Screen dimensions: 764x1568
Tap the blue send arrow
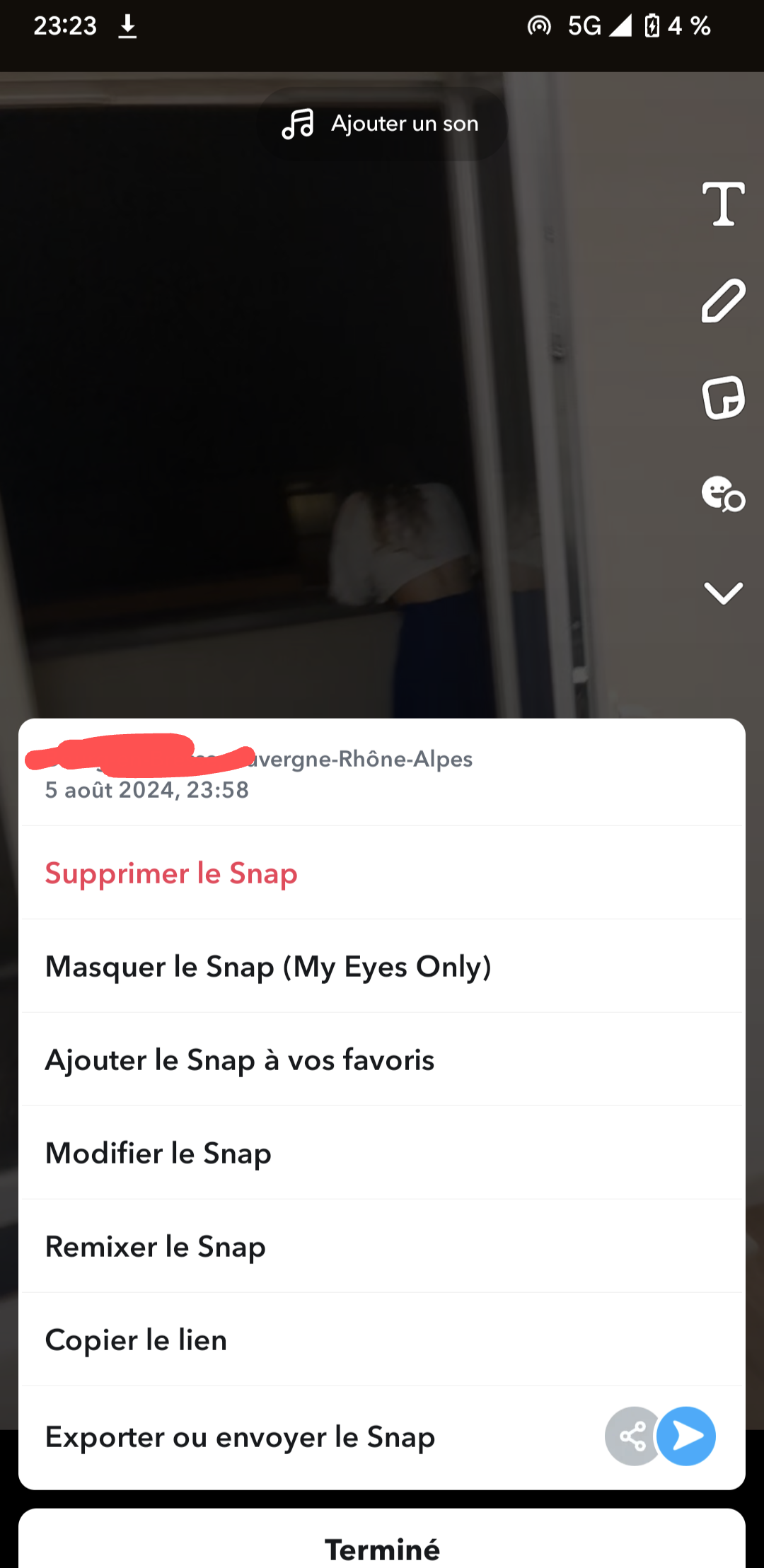point(686,1436)
